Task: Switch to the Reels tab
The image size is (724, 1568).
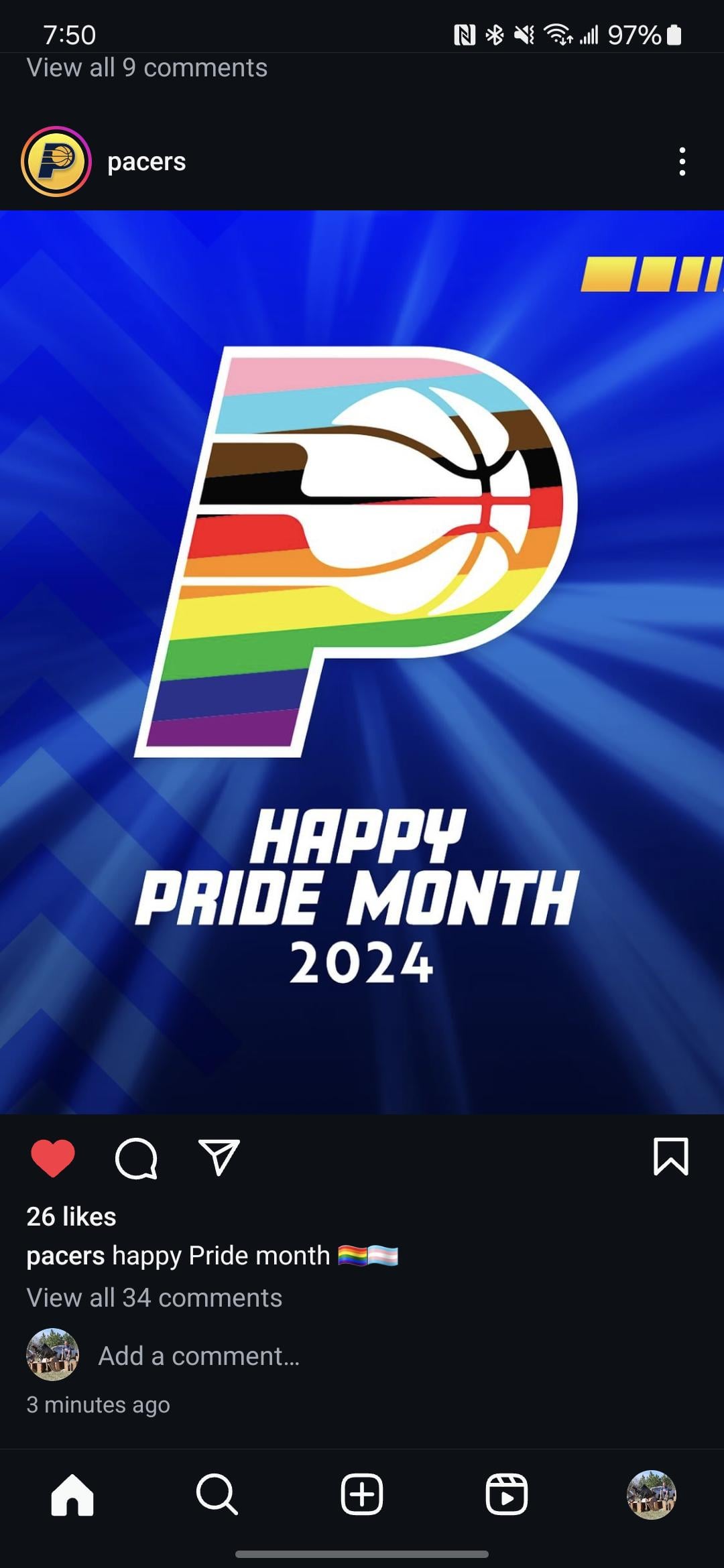Action: [x=507, y=1494]
